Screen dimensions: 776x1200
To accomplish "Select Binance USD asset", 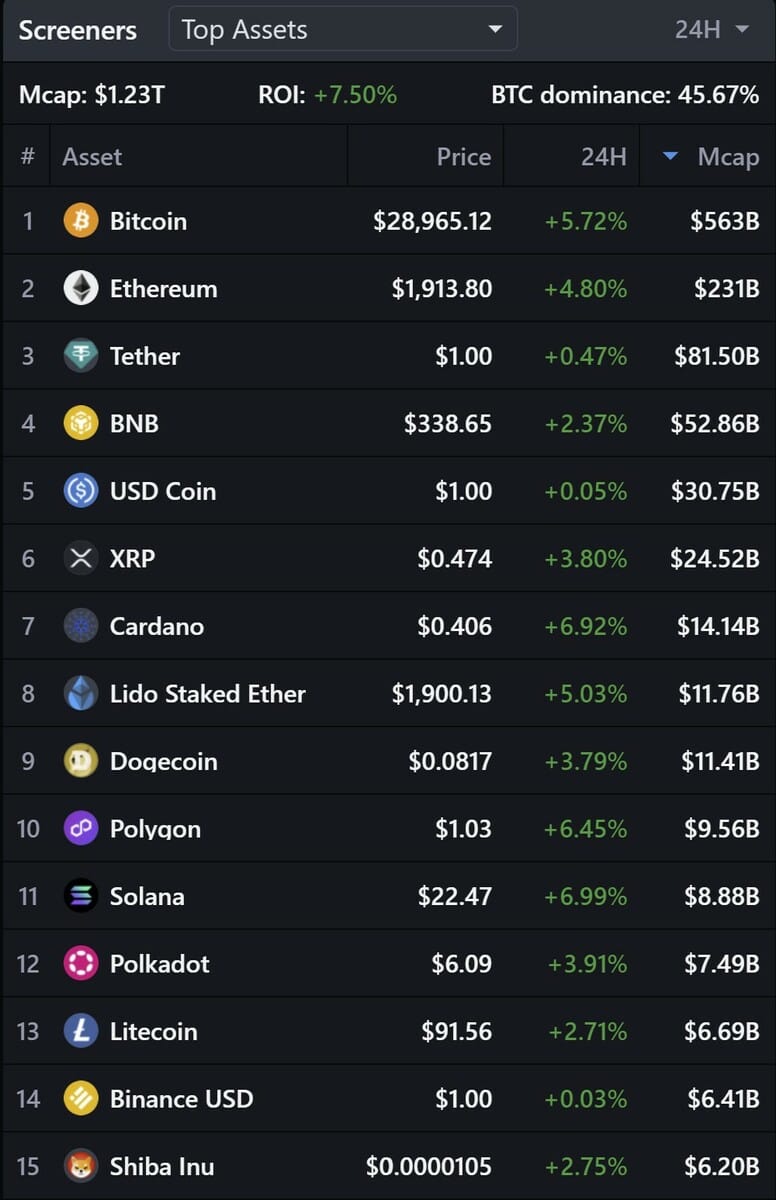I will pos(181,1099).
